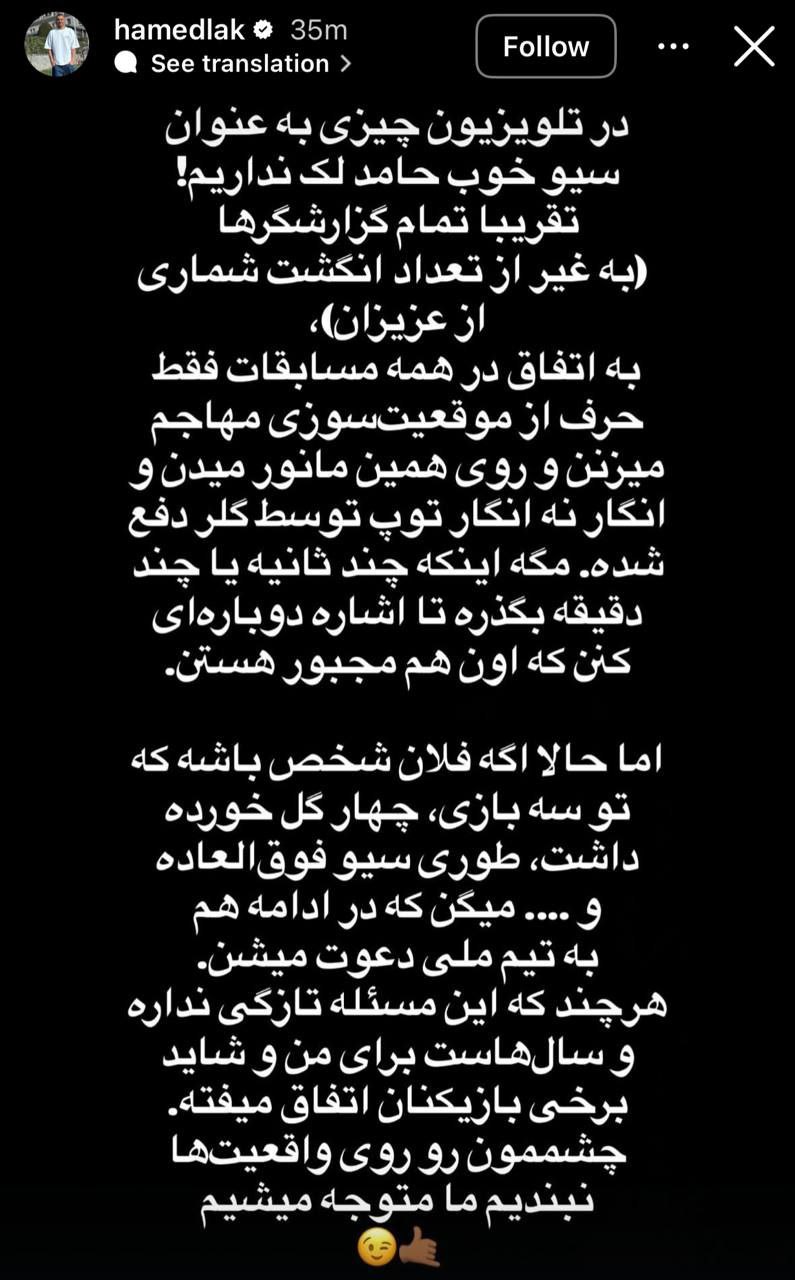Screen dimensions: 795x1280
Task: Tap See translation for this story
Action: (240, 64)
